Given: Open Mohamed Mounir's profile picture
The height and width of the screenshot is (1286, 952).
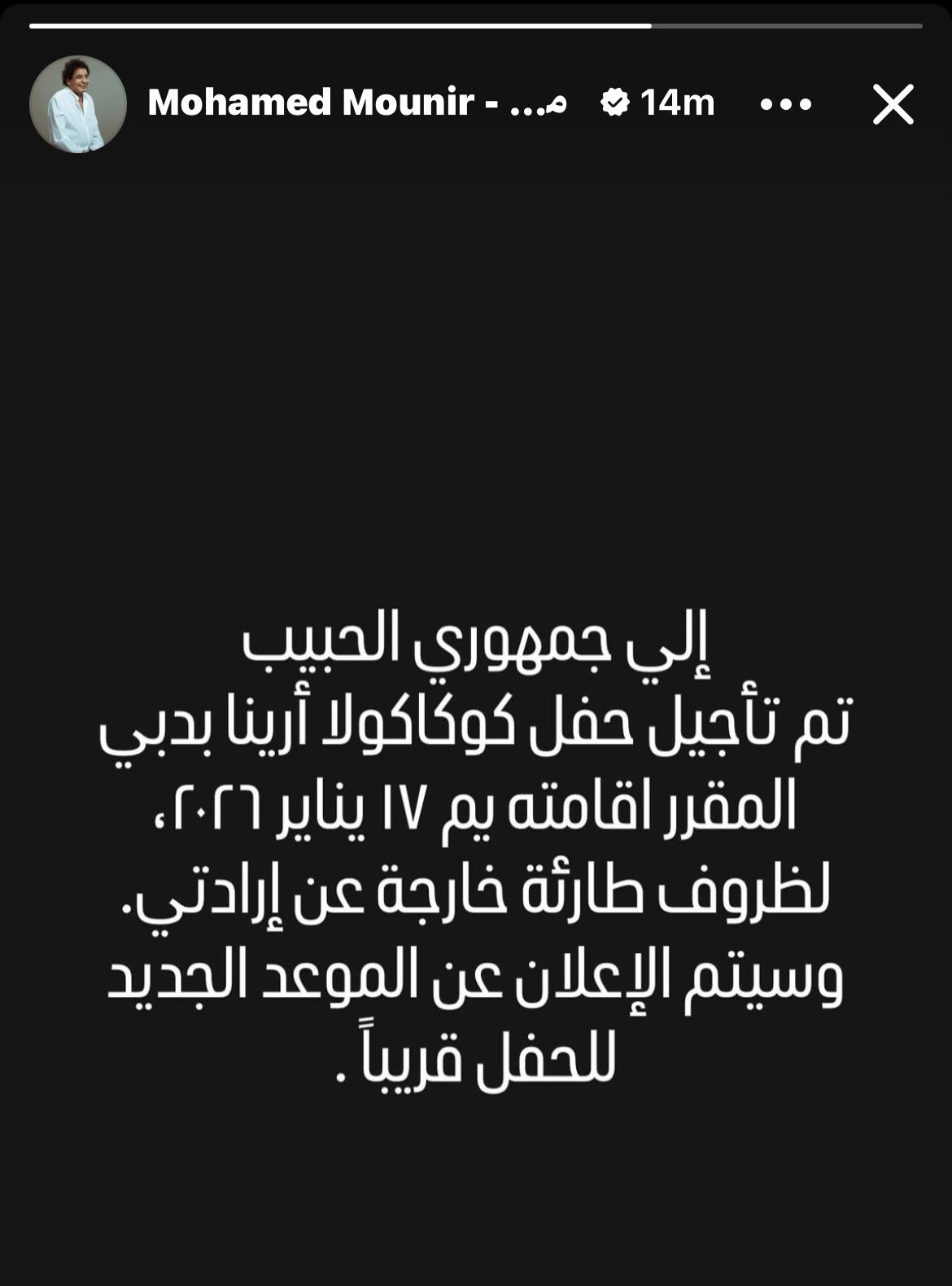Looking at the screenshot, I should pos(78,104).
